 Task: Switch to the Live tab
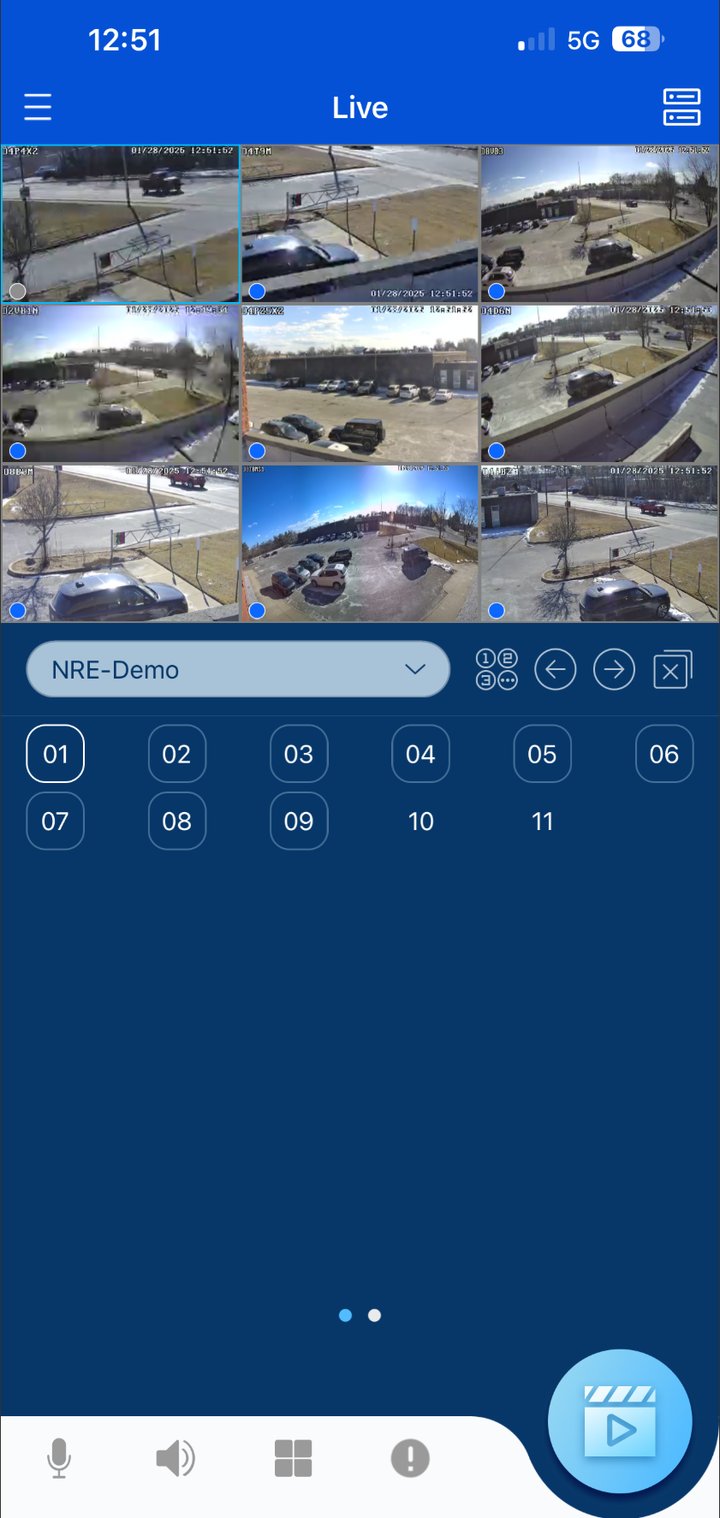coord(359,107)
